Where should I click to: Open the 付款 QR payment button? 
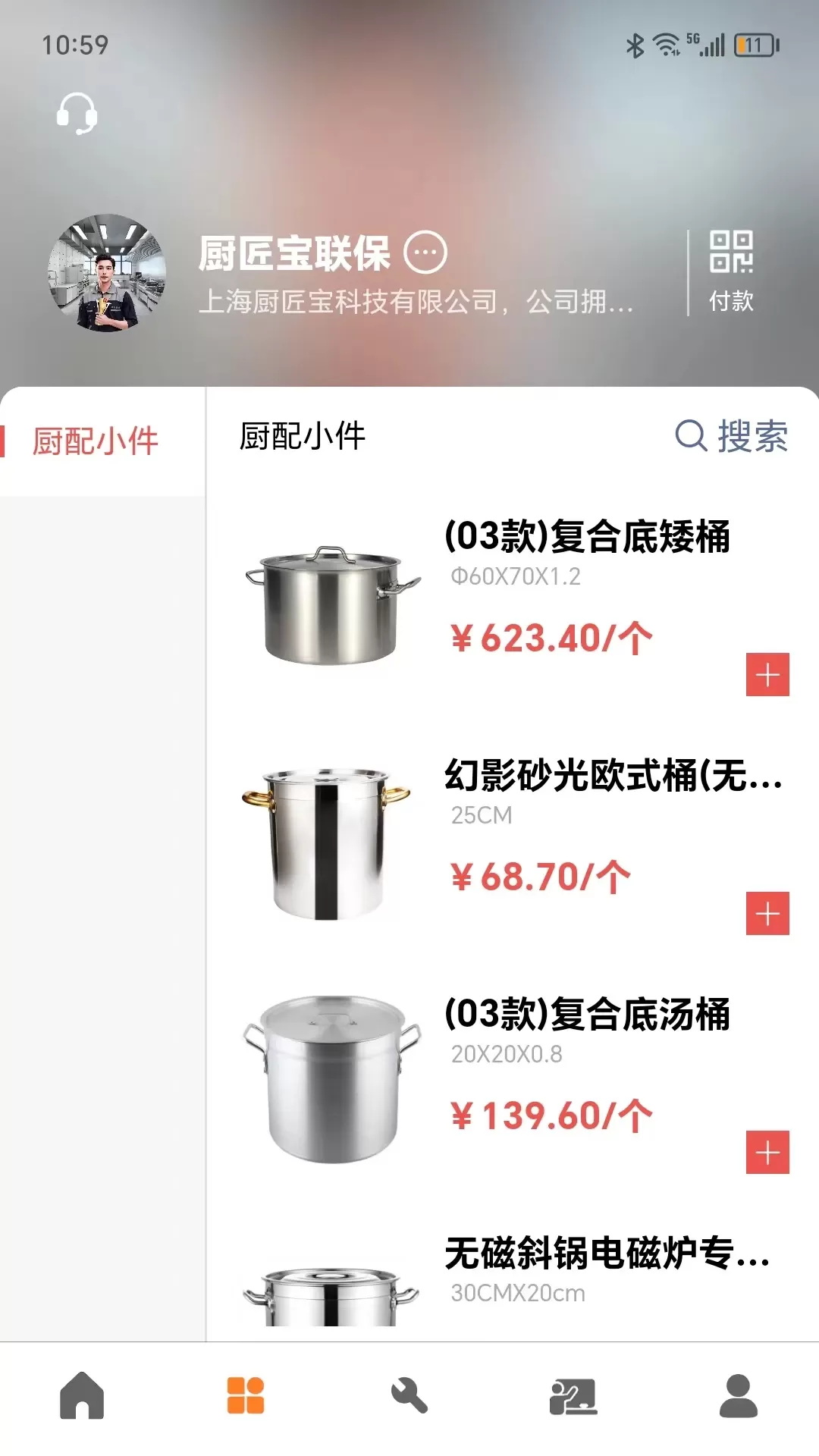731,272
